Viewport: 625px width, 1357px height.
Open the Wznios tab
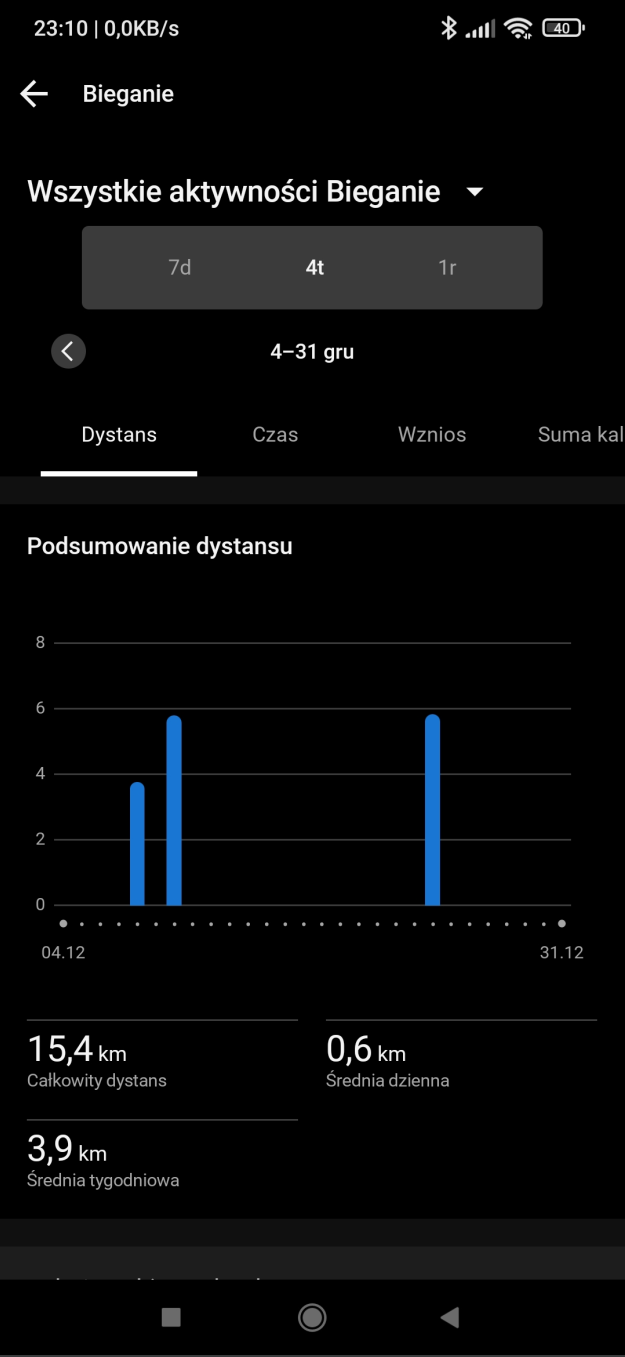pyautogui.click(x=432, y=435)
